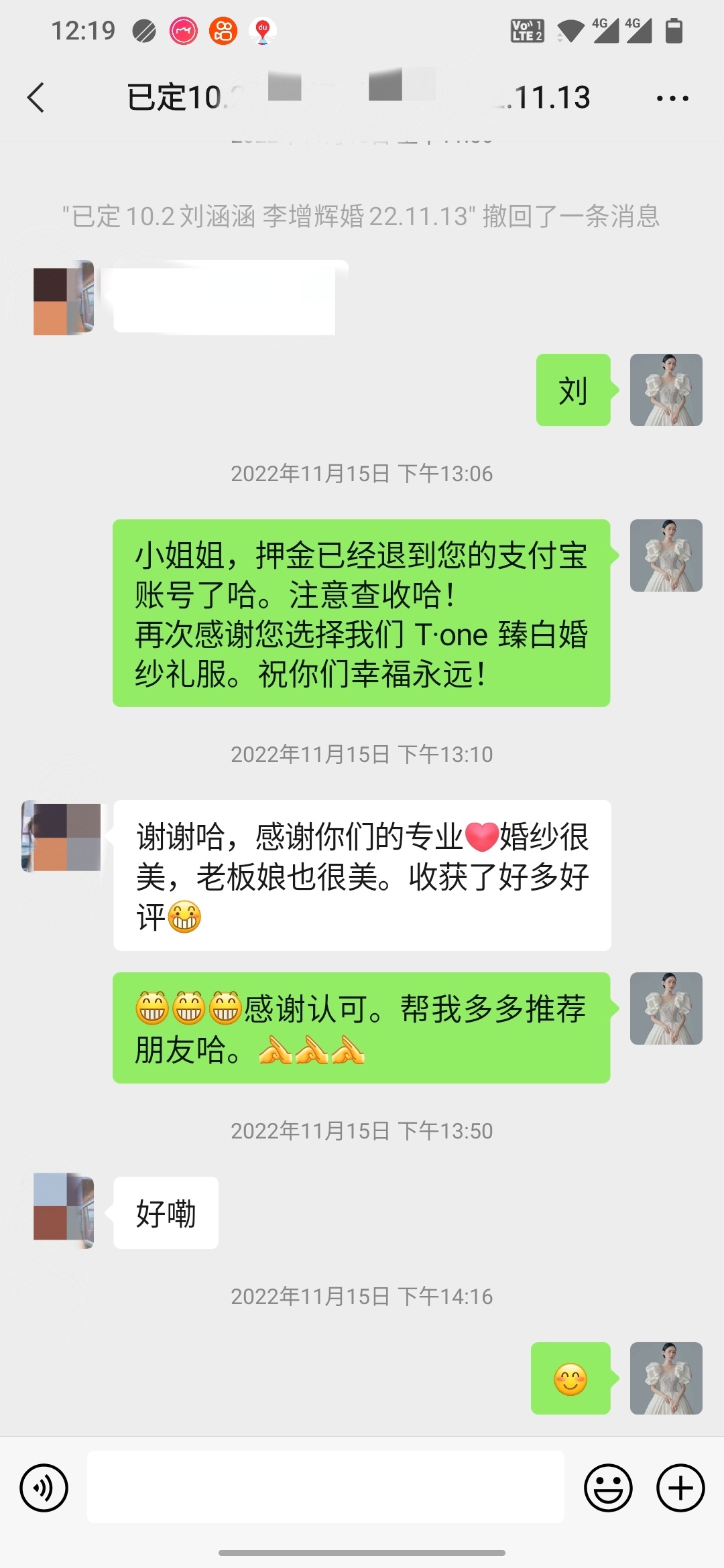Open the plus attachment menu
724x1568 pixels.
click(x=680, y=1488)
